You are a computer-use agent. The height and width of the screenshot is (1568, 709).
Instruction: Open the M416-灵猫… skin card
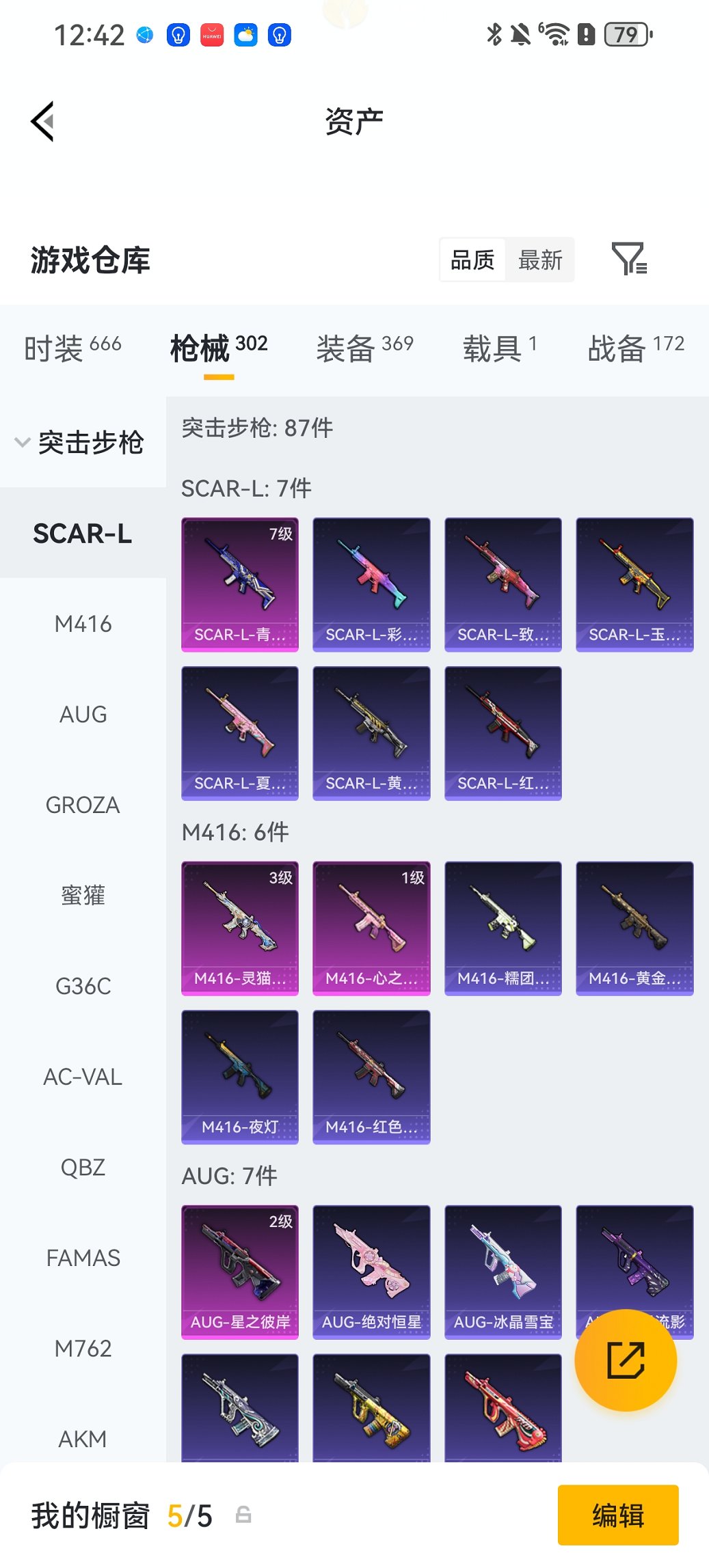[240, 928]
